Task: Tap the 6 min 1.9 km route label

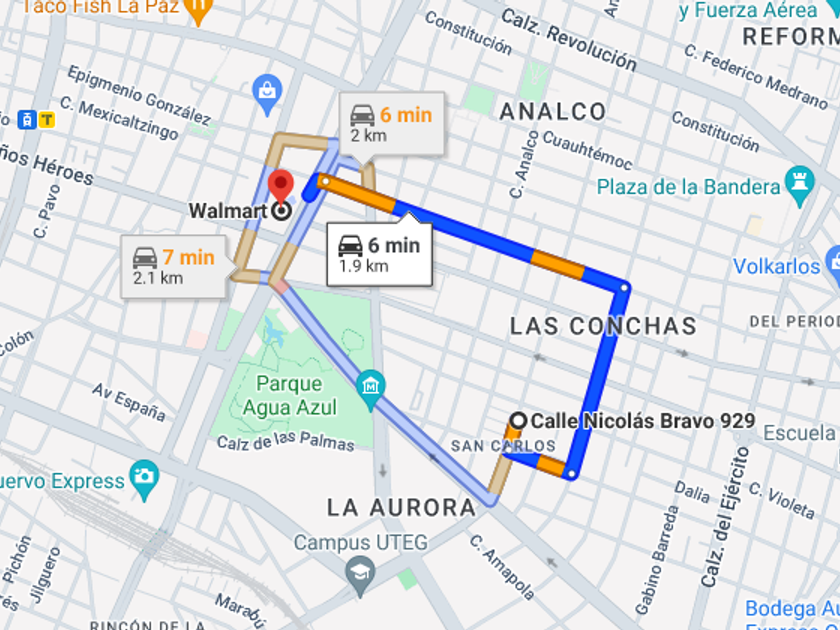Action: tap(379, 253)
